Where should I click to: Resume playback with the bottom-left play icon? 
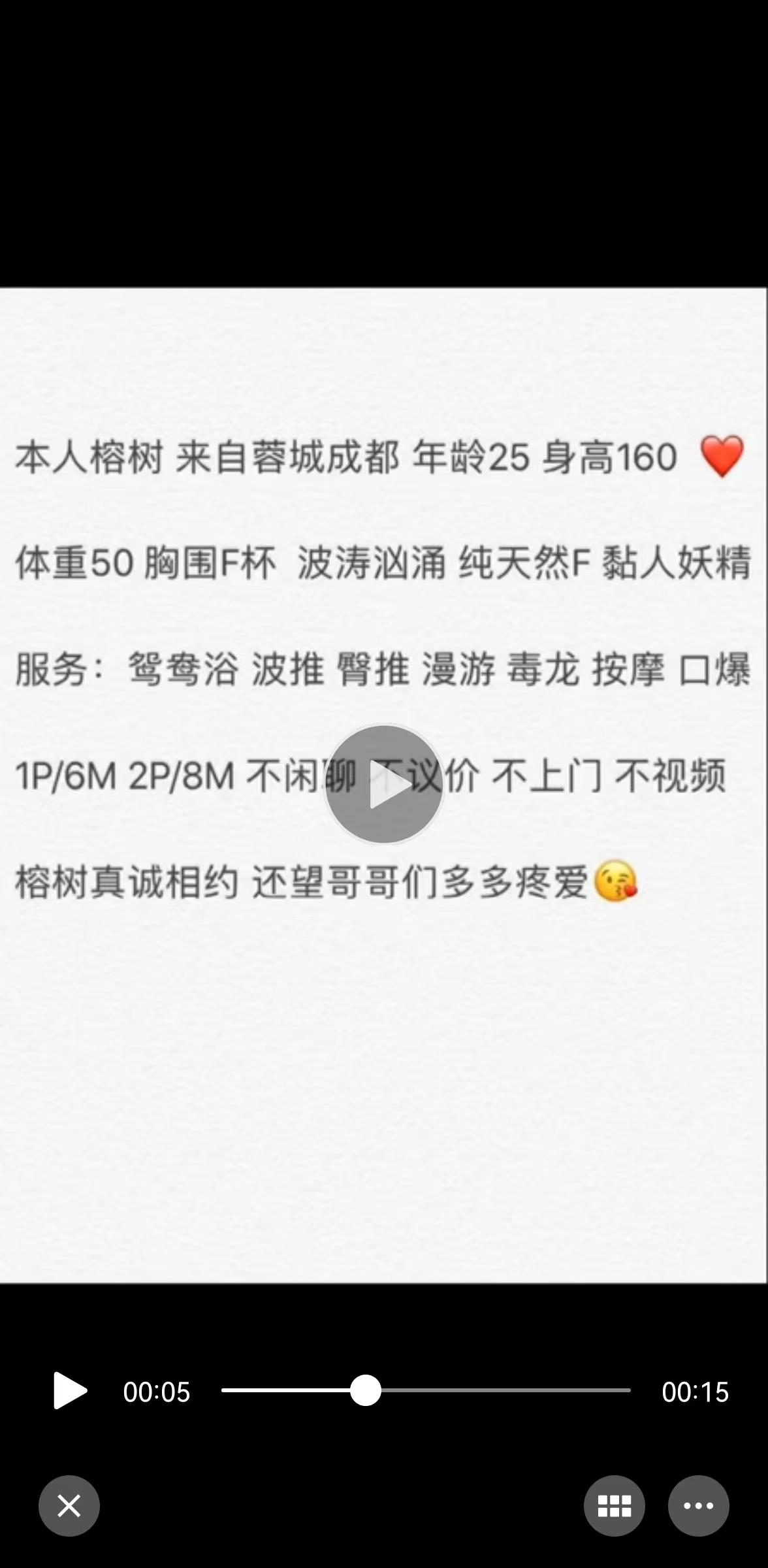click(x=70, y=1391)
